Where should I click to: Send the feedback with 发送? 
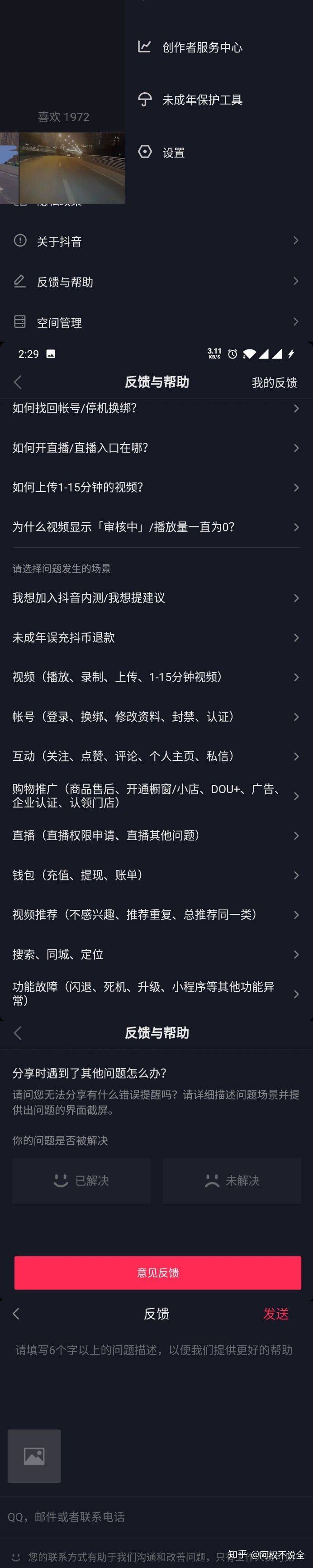pyautogui.click(x=275, y=1314)
